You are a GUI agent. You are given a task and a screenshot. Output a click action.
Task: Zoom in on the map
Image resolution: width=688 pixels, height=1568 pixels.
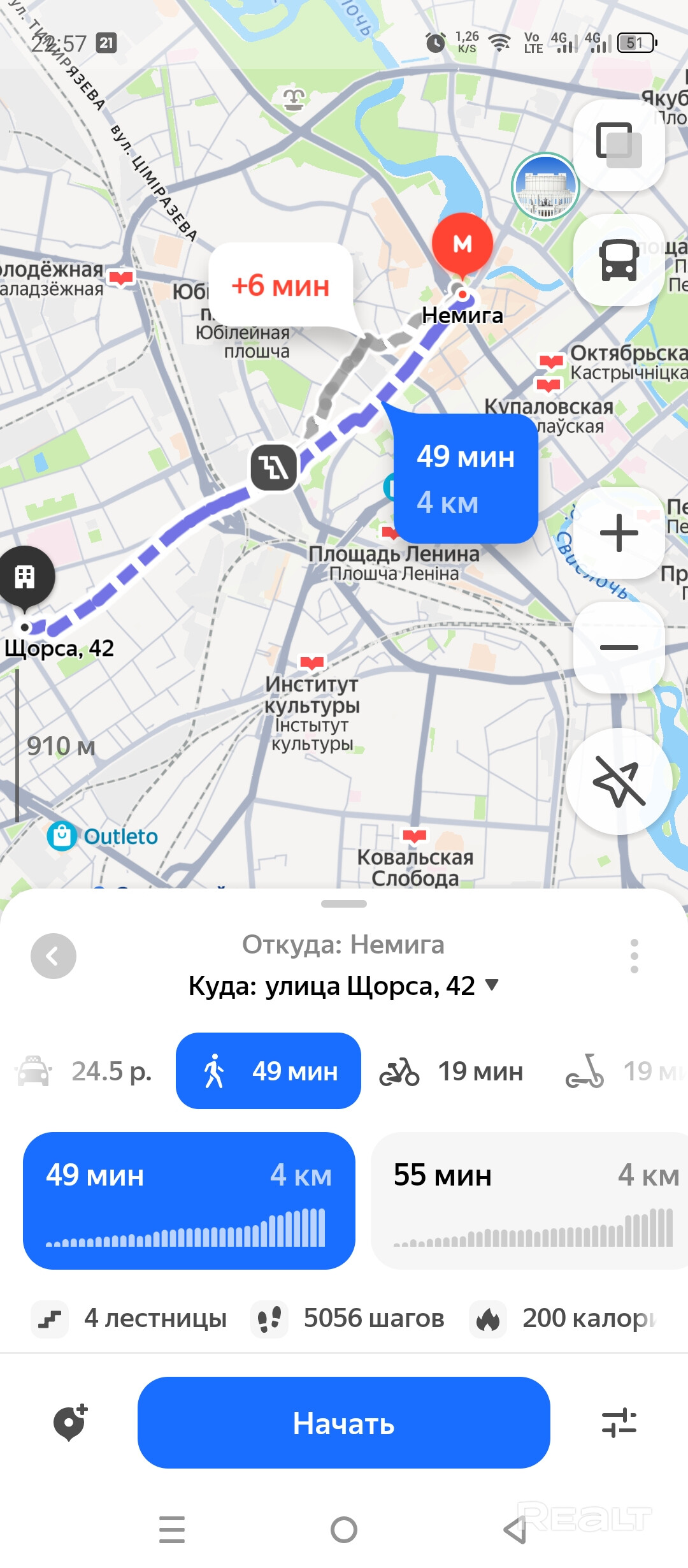[619, 532]
